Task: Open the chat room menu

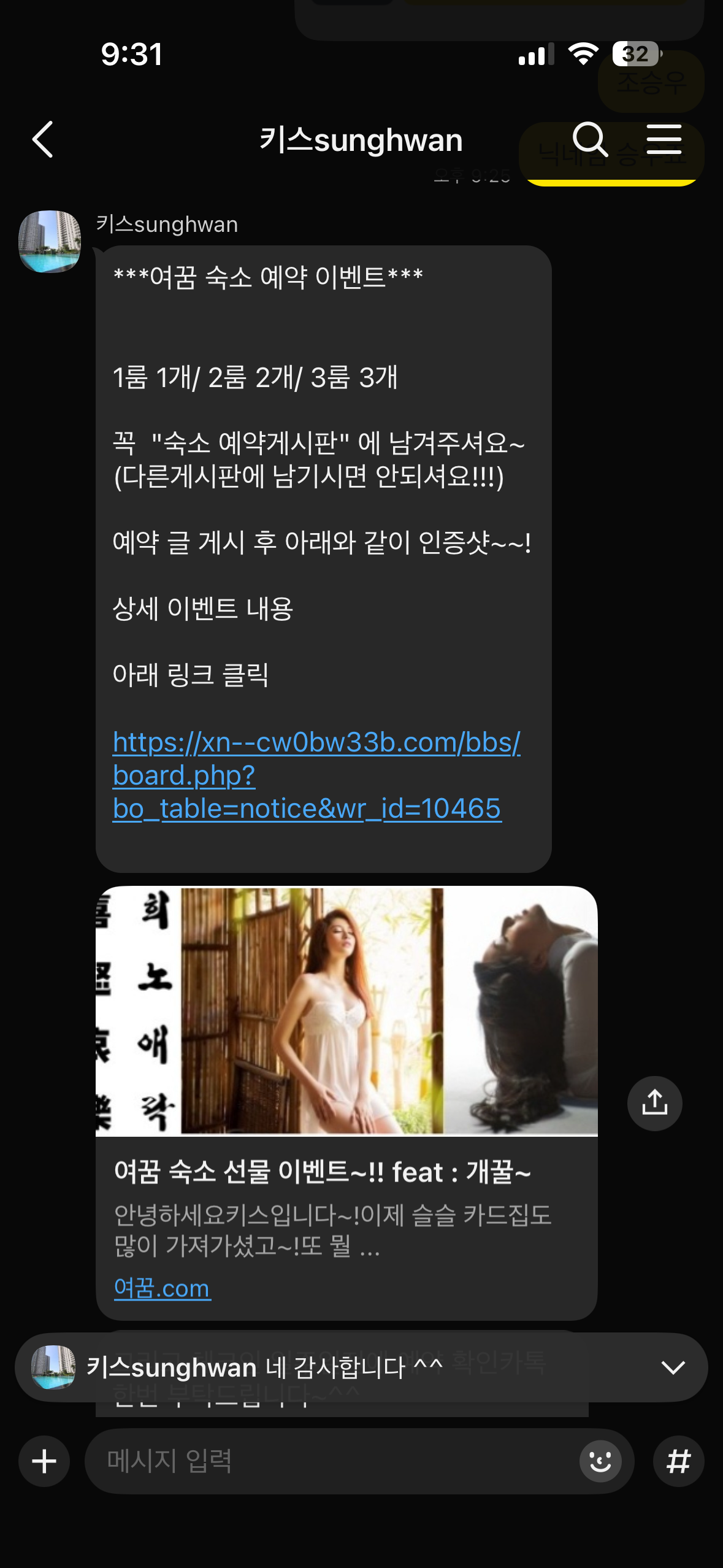Action: coord(664,139)
